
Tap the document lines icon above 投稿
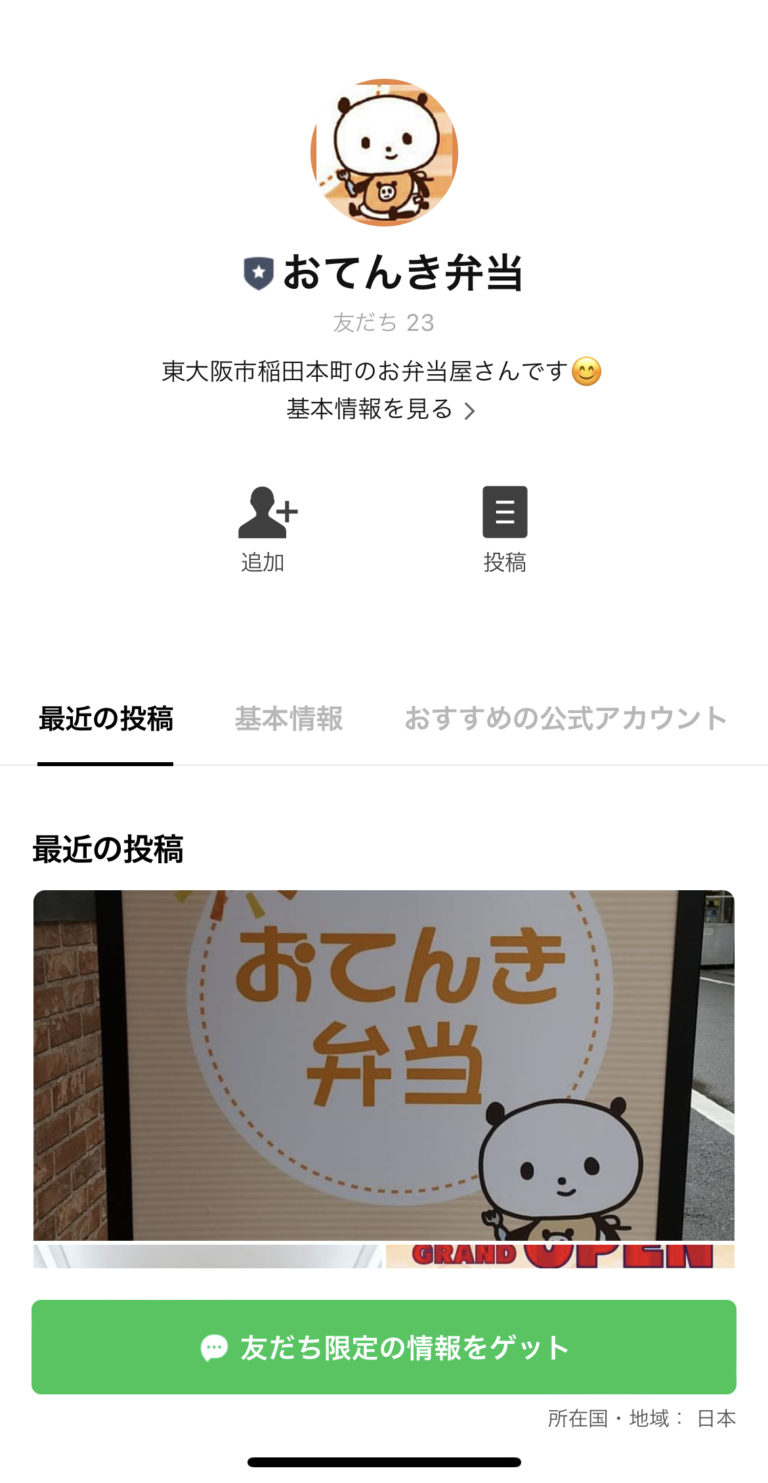505,512
